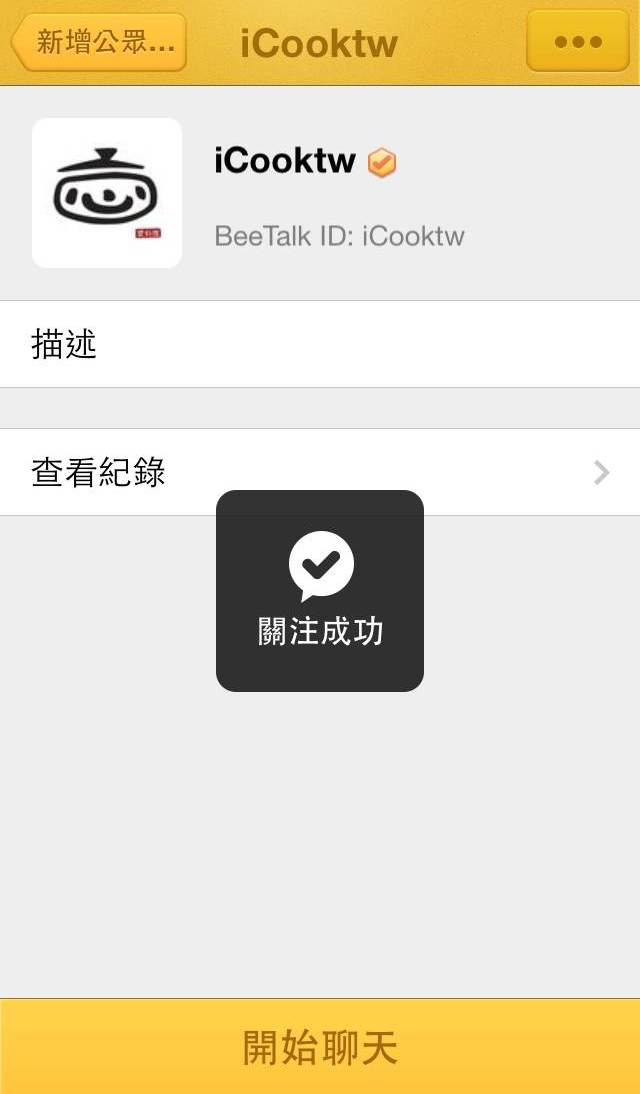The image size is (640, 1094).
Task: Go back to 新增公眾 screen
Action: click(x=100, y=42)
